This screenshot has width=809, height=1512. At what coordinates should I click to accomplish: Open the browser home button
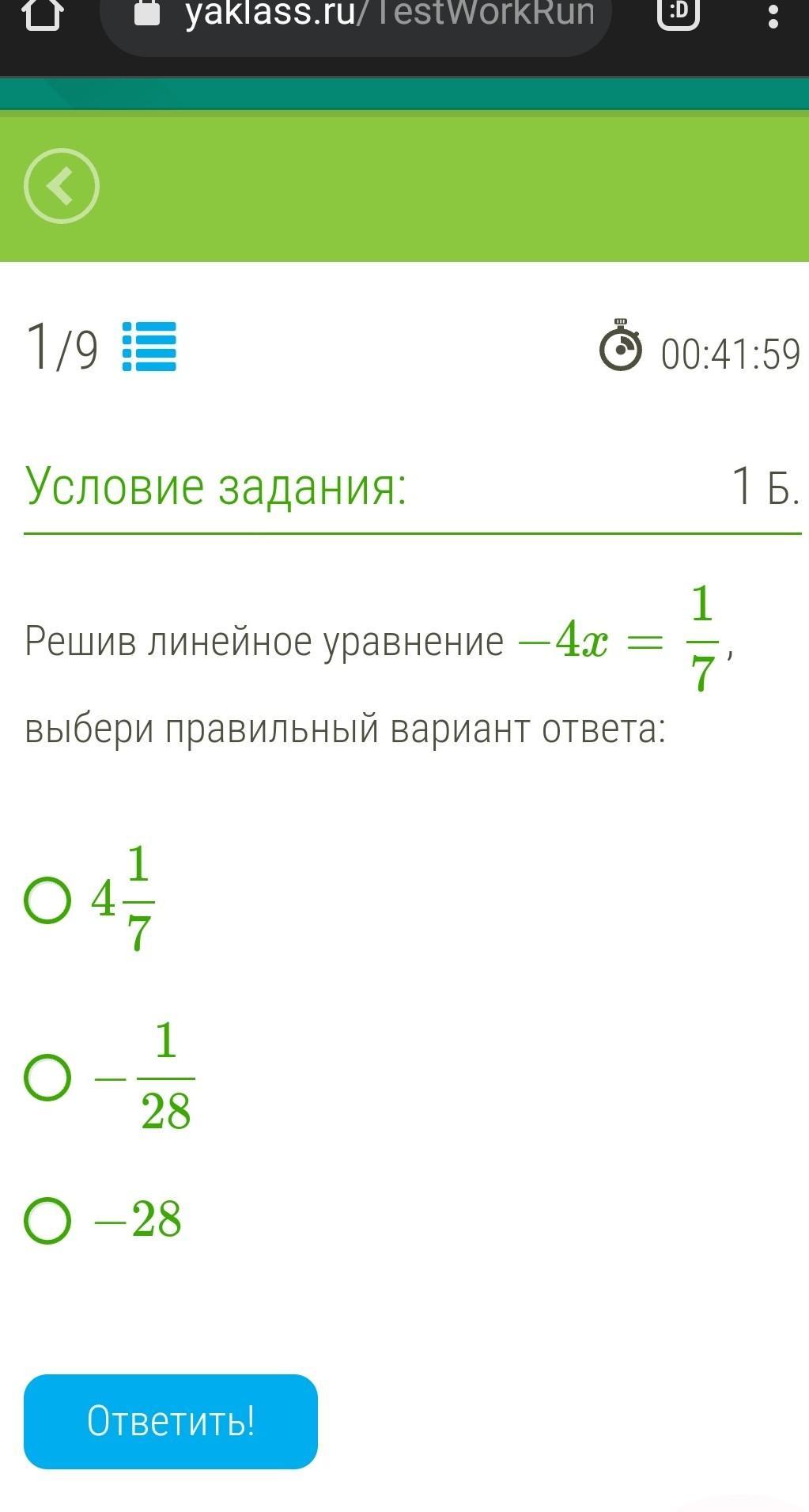[43, 13]
